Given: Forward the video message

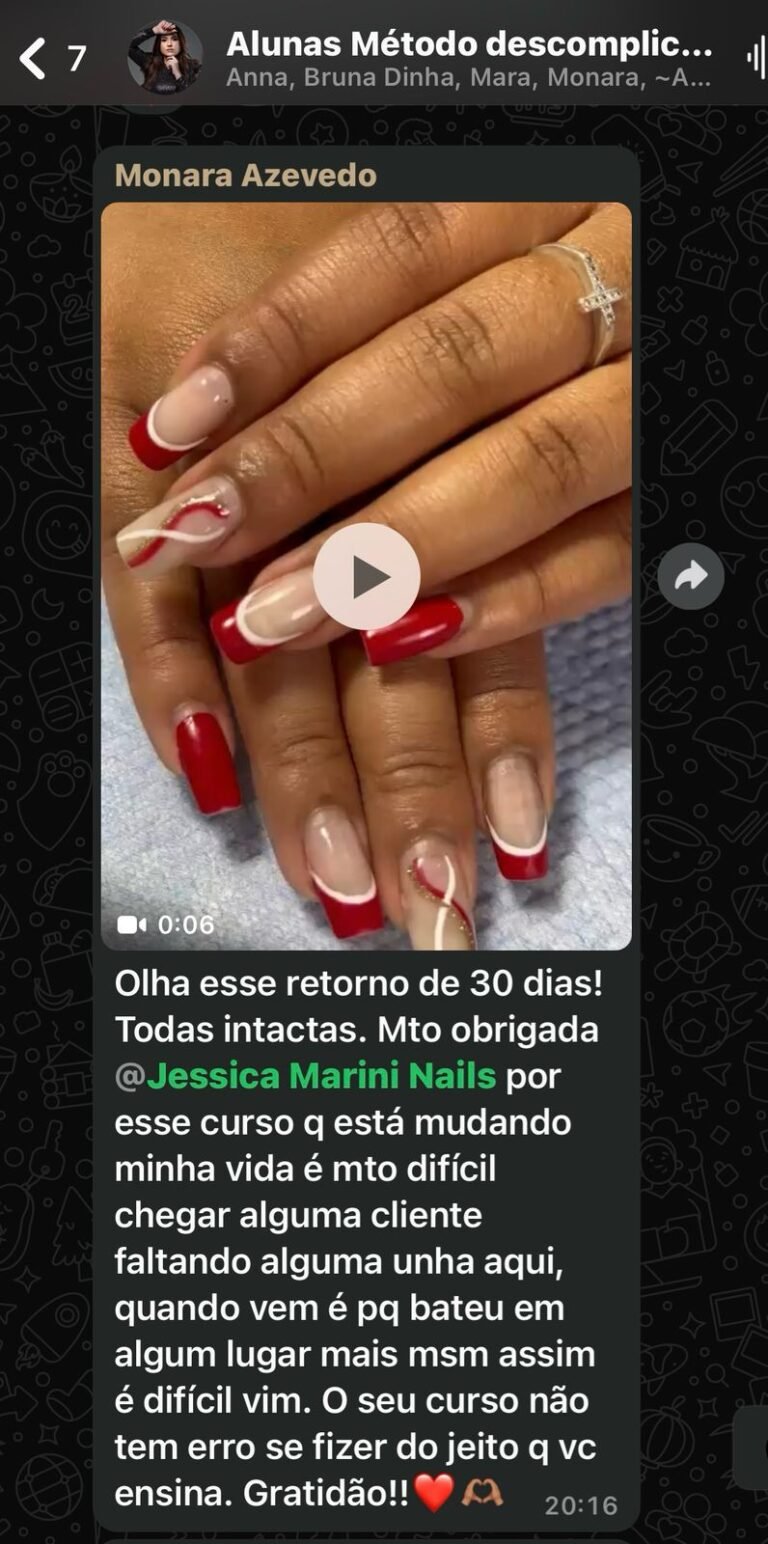Looking at the screenshot, I should [x=690, y=576].
